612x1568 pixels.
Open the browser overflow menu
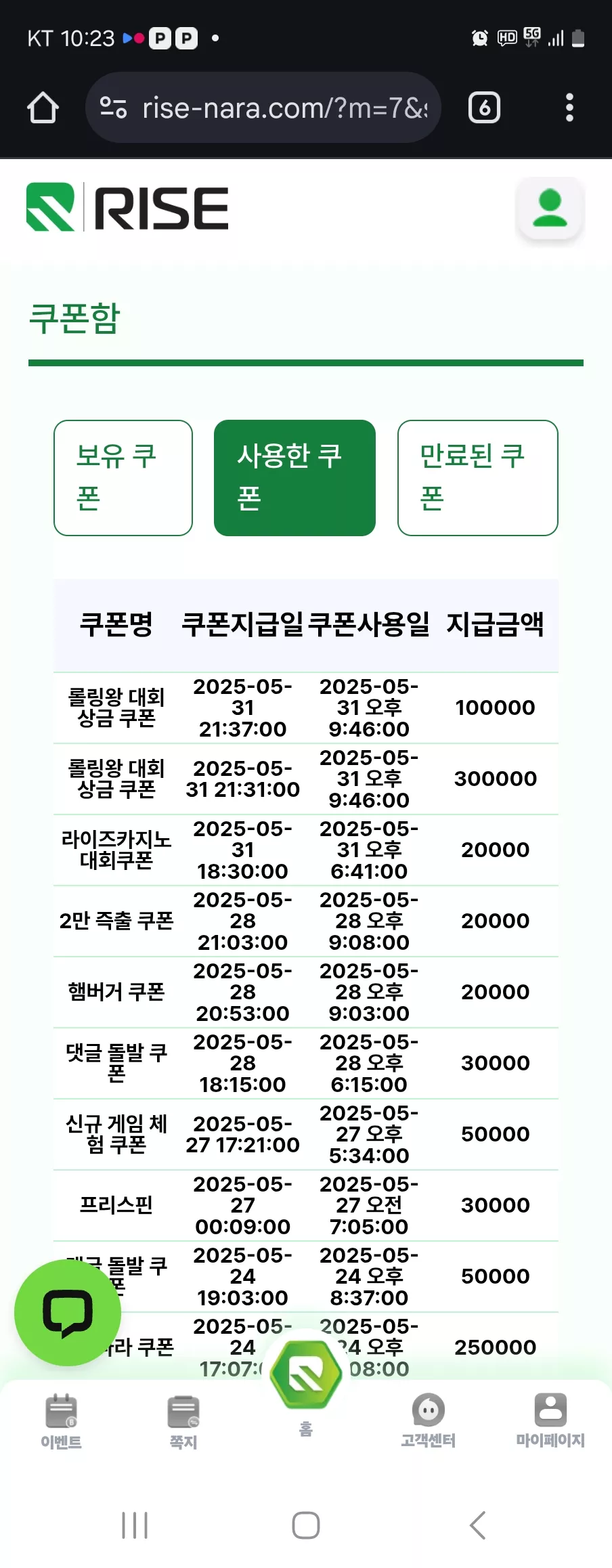pos(569,108)
